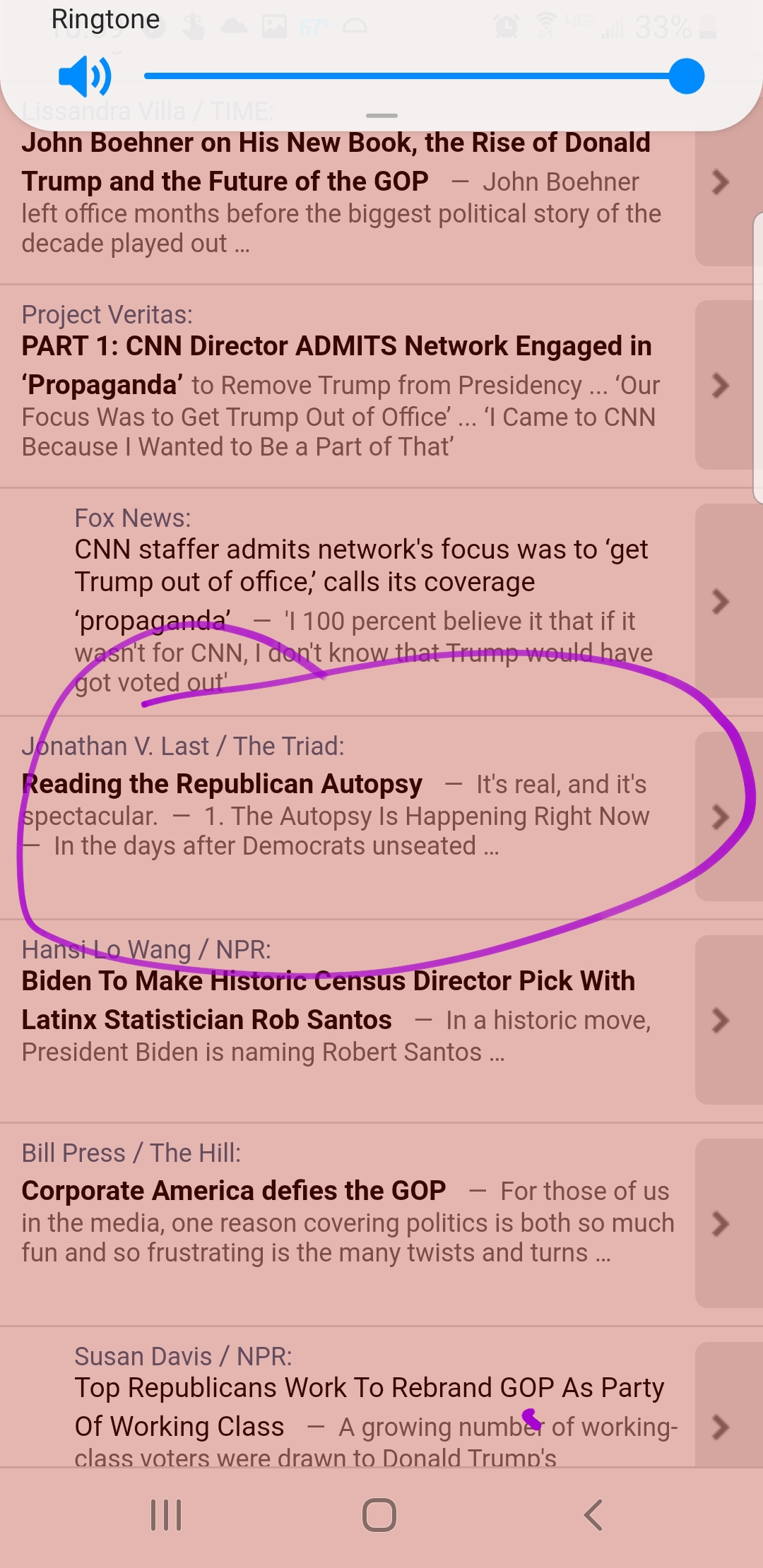Expand the volume panel using its handle
This screenshot has height=1568, width=763.
[381, 115]
